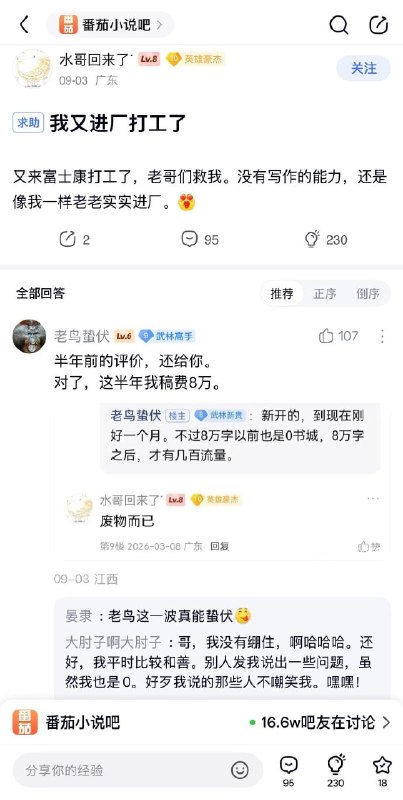This screenshot has height=800, width=403.
Task: Like the 废物而已 comment
Action: [x=369, y=546]
